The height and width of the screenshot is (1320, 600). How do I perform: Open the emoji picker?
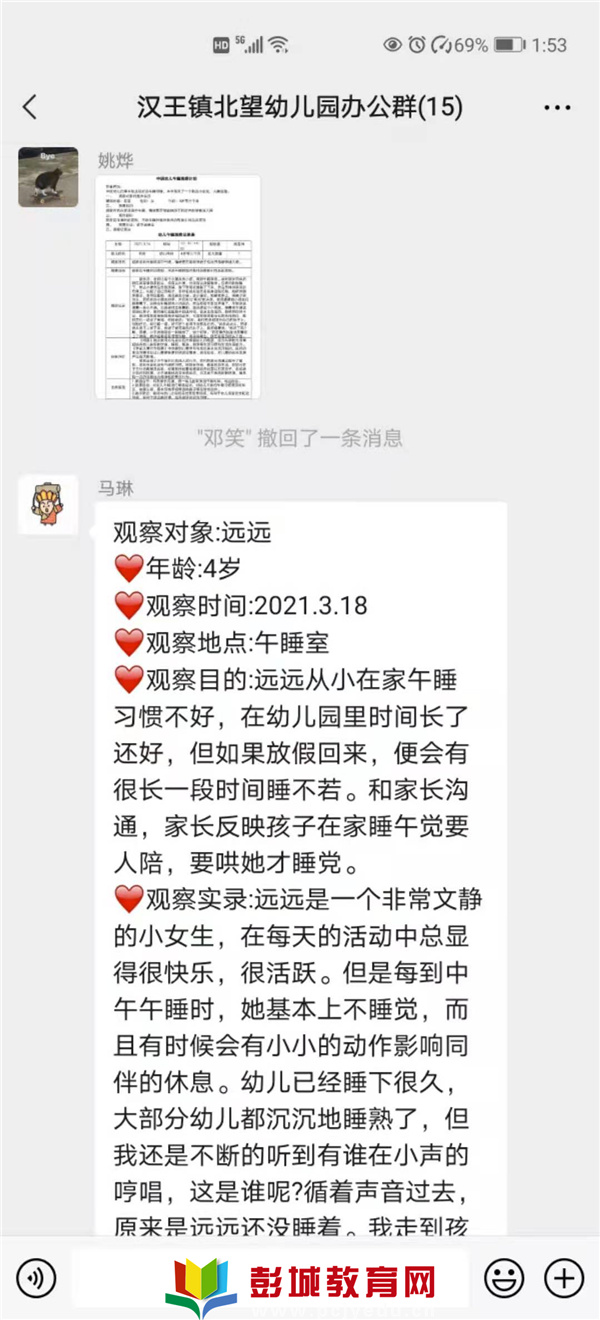point(504,1277)
